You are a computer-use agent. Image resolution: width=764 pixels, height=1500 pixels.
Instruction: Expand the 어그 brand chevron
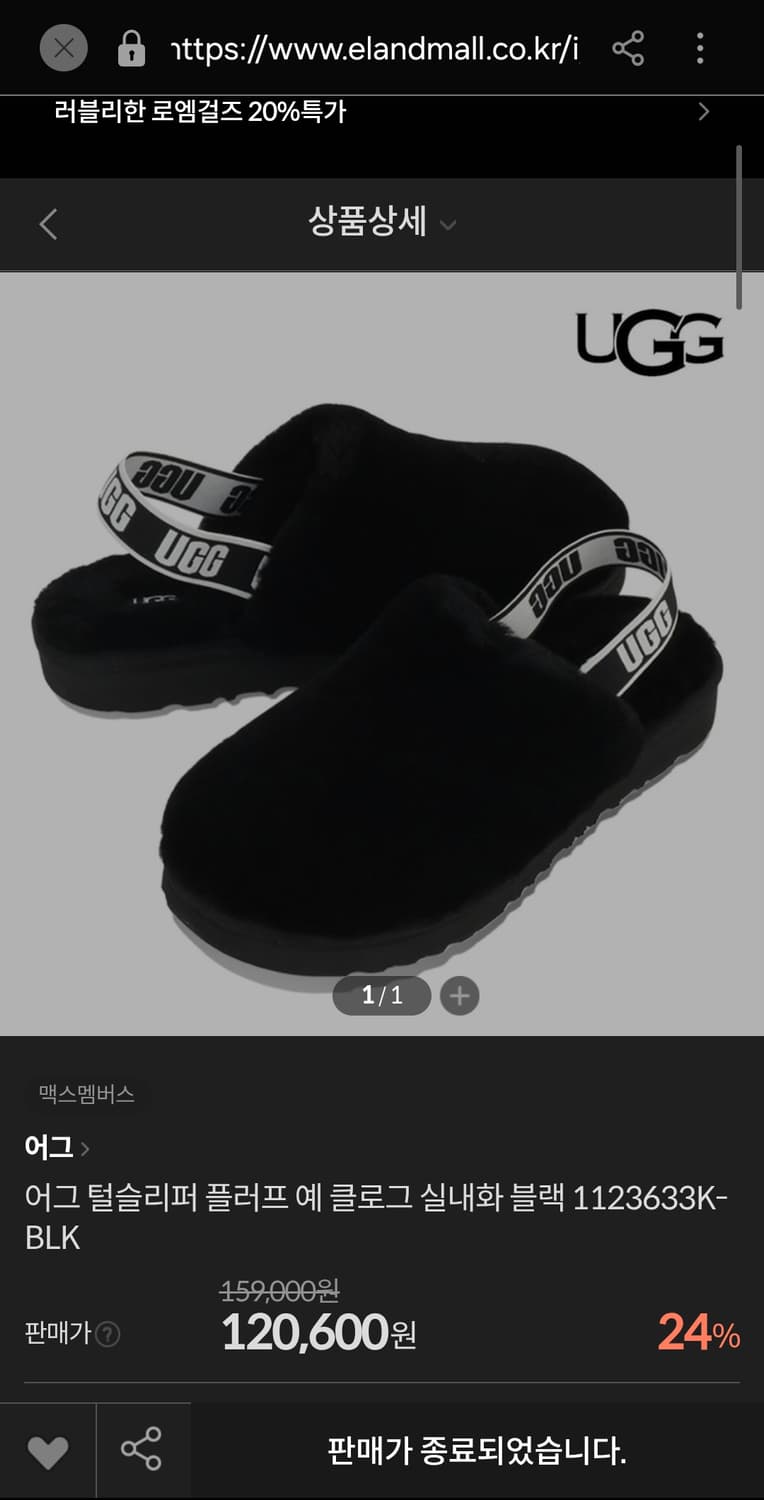coord(84,1150)
